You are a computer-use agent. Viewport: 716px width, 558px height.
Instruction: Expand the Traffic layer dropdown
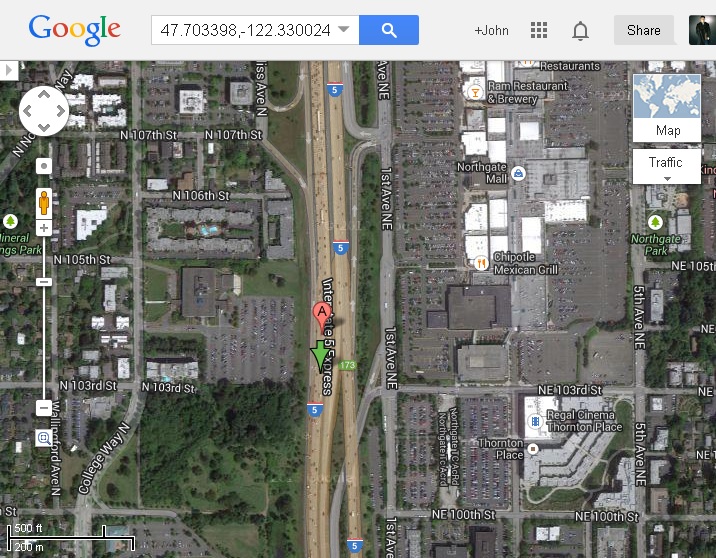(666, 168)
